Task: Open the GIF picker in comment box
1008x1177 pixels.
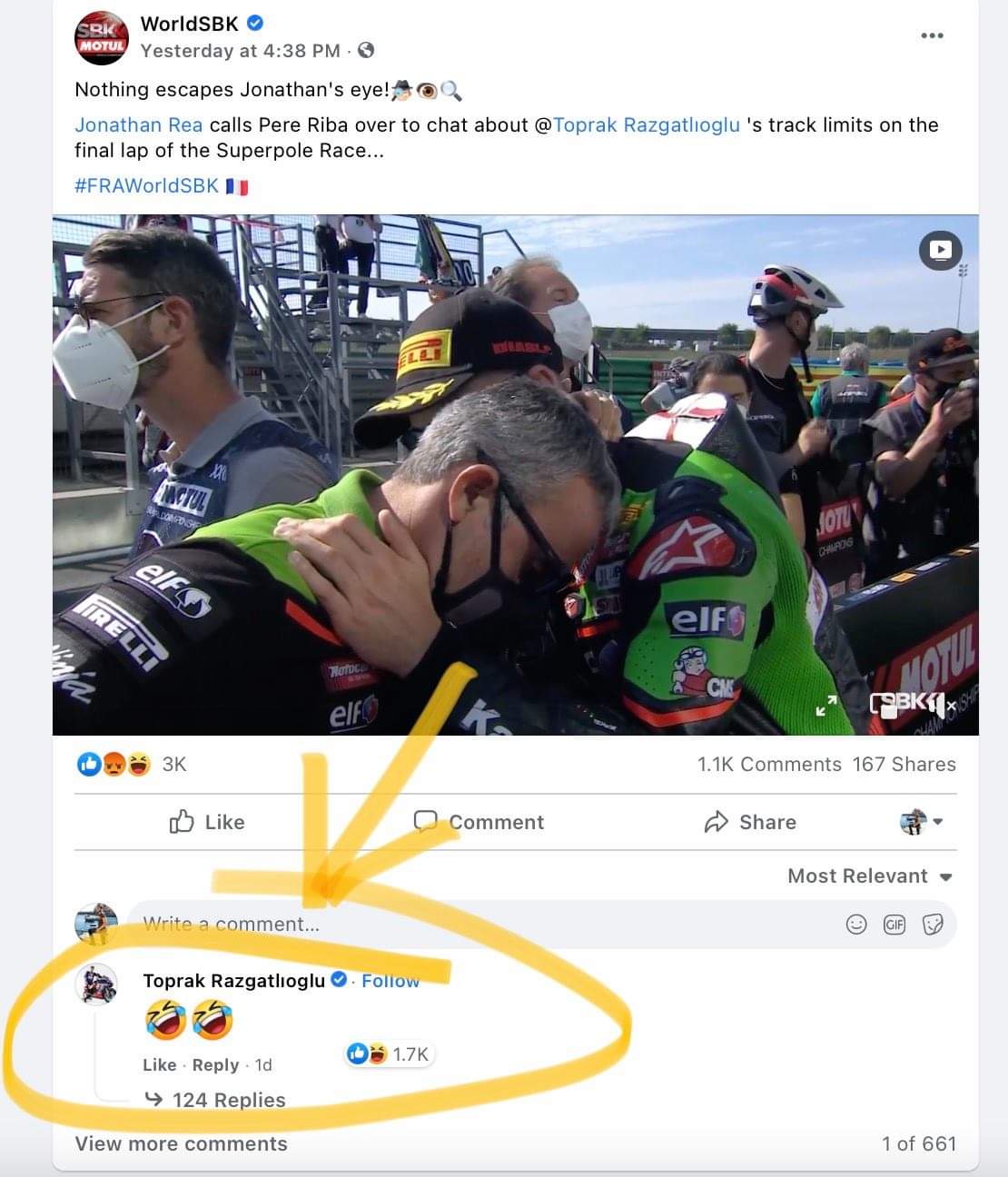Action: coord(894,925)
